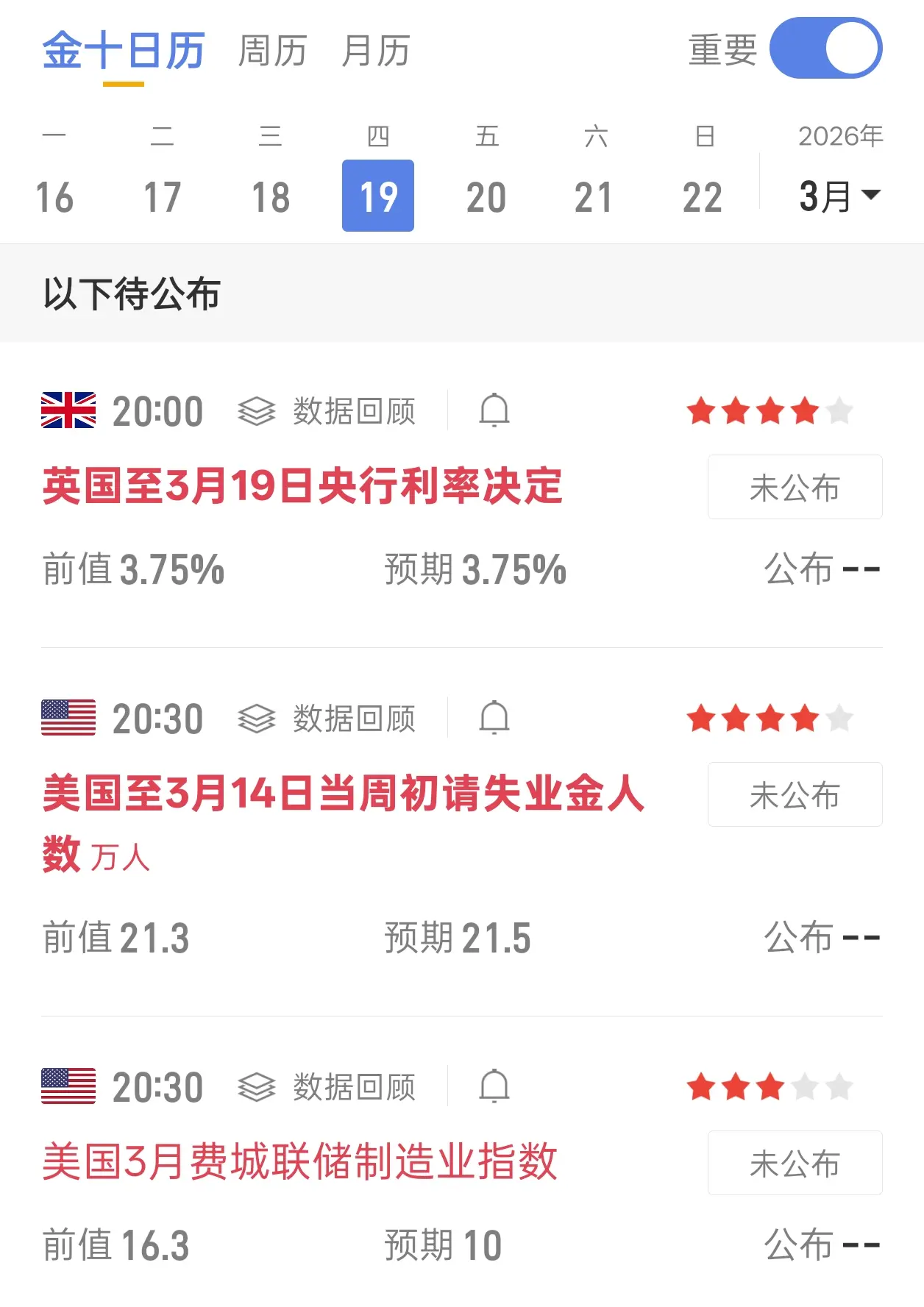Tap 未公布 button for UK rate decision

coord(795,488)
